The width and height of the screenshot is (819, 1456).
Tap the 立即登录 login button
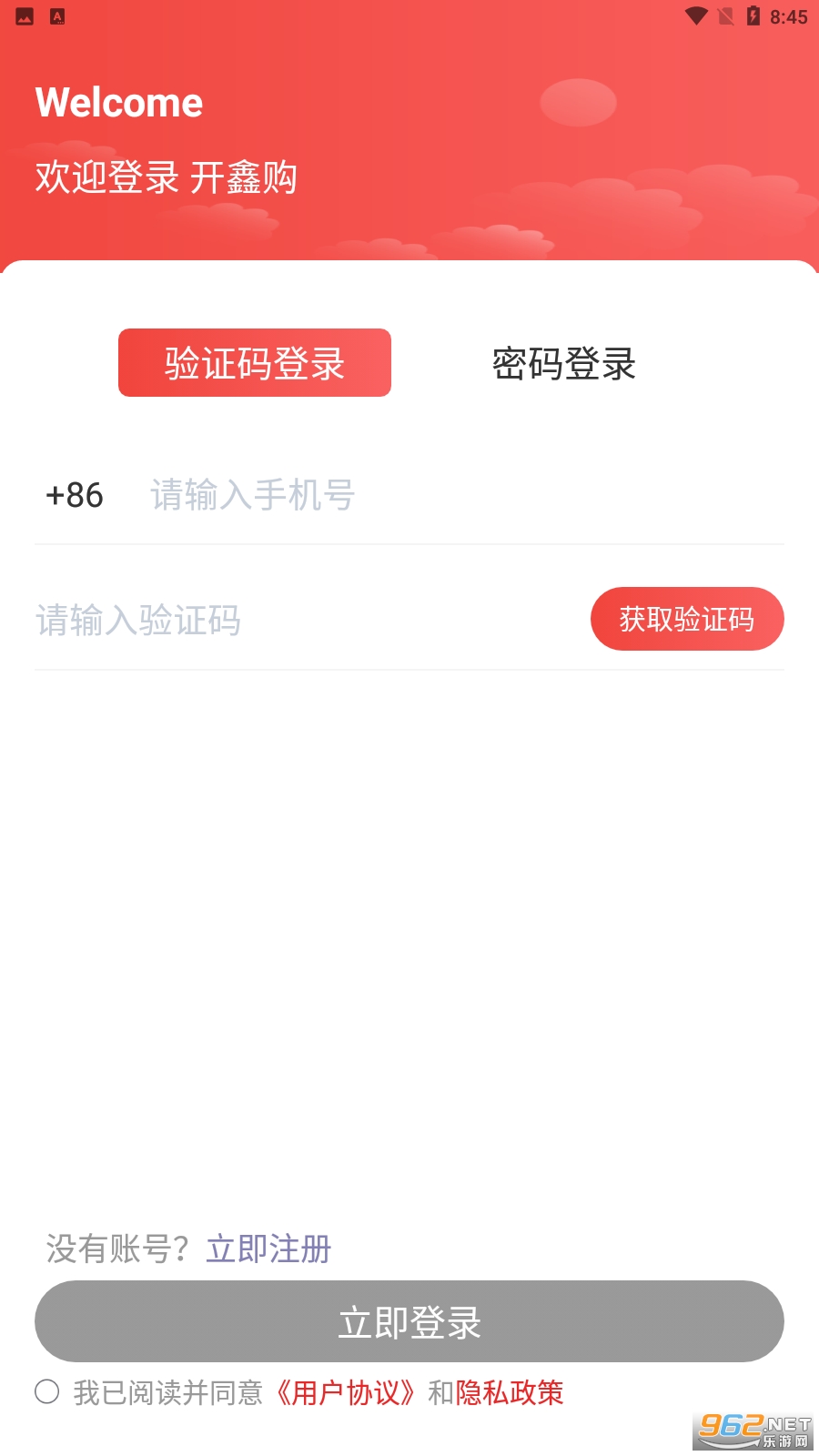[409, 1321]
